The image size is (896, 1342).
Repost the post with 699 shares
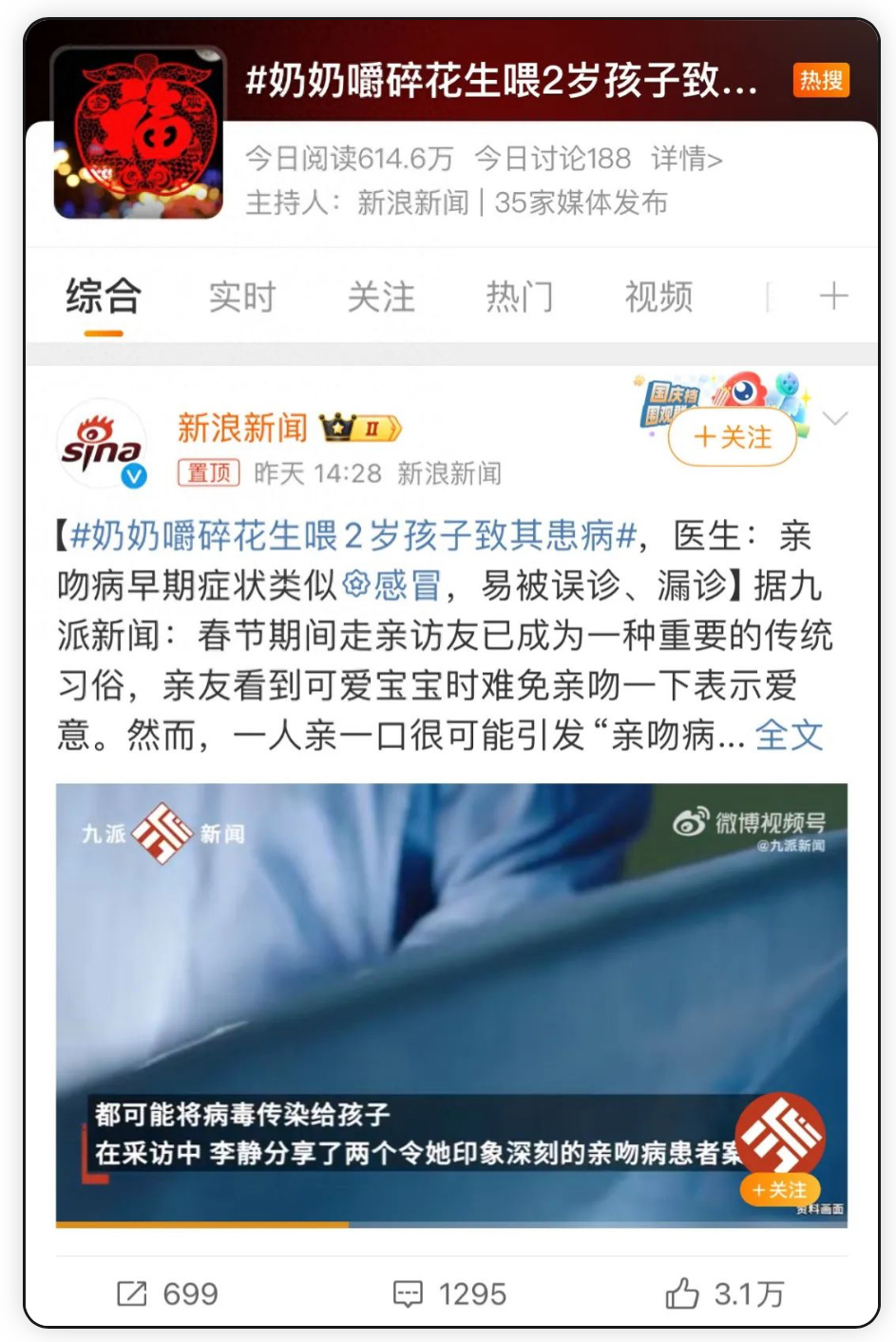pos(167,1294)
